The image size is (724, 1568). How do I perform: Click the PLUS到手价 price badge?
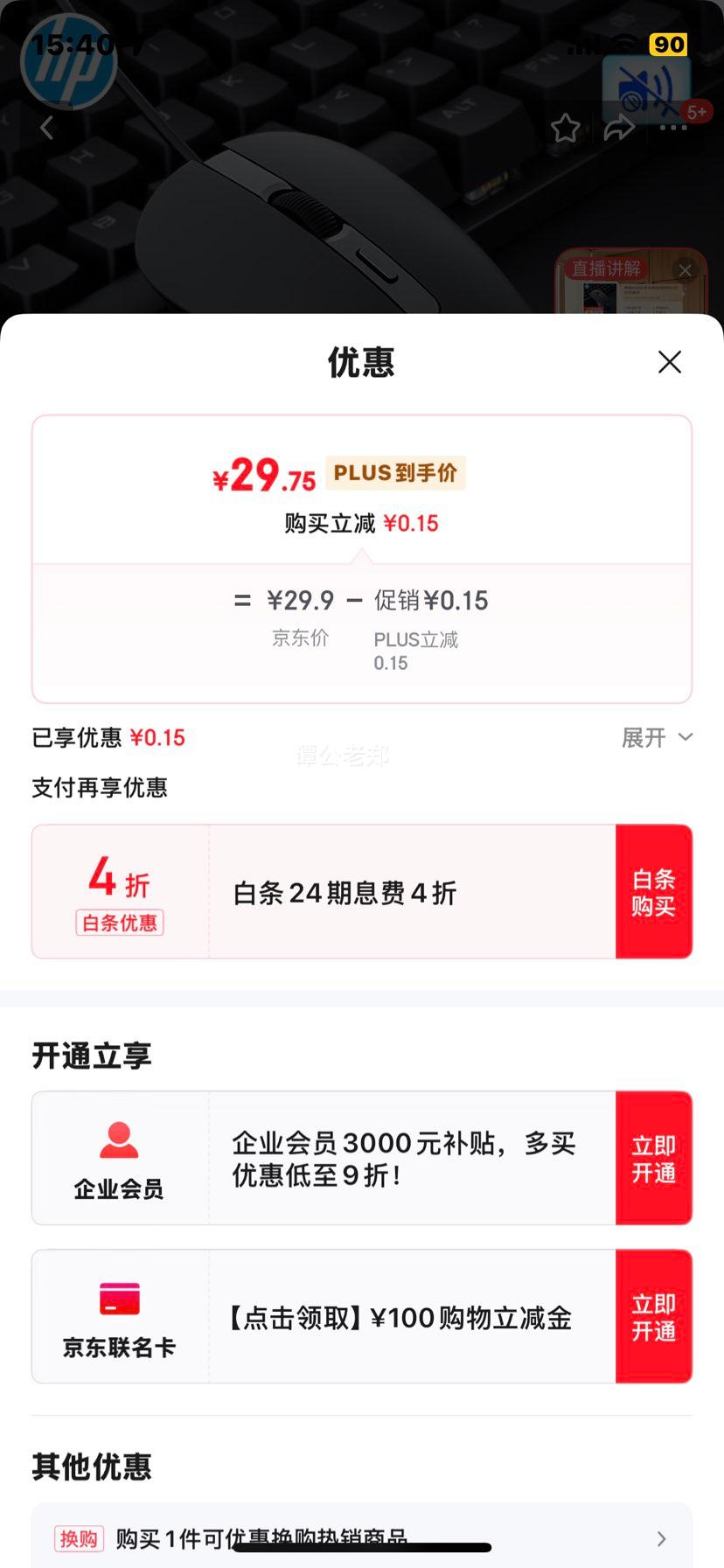(x=395, y=473)
